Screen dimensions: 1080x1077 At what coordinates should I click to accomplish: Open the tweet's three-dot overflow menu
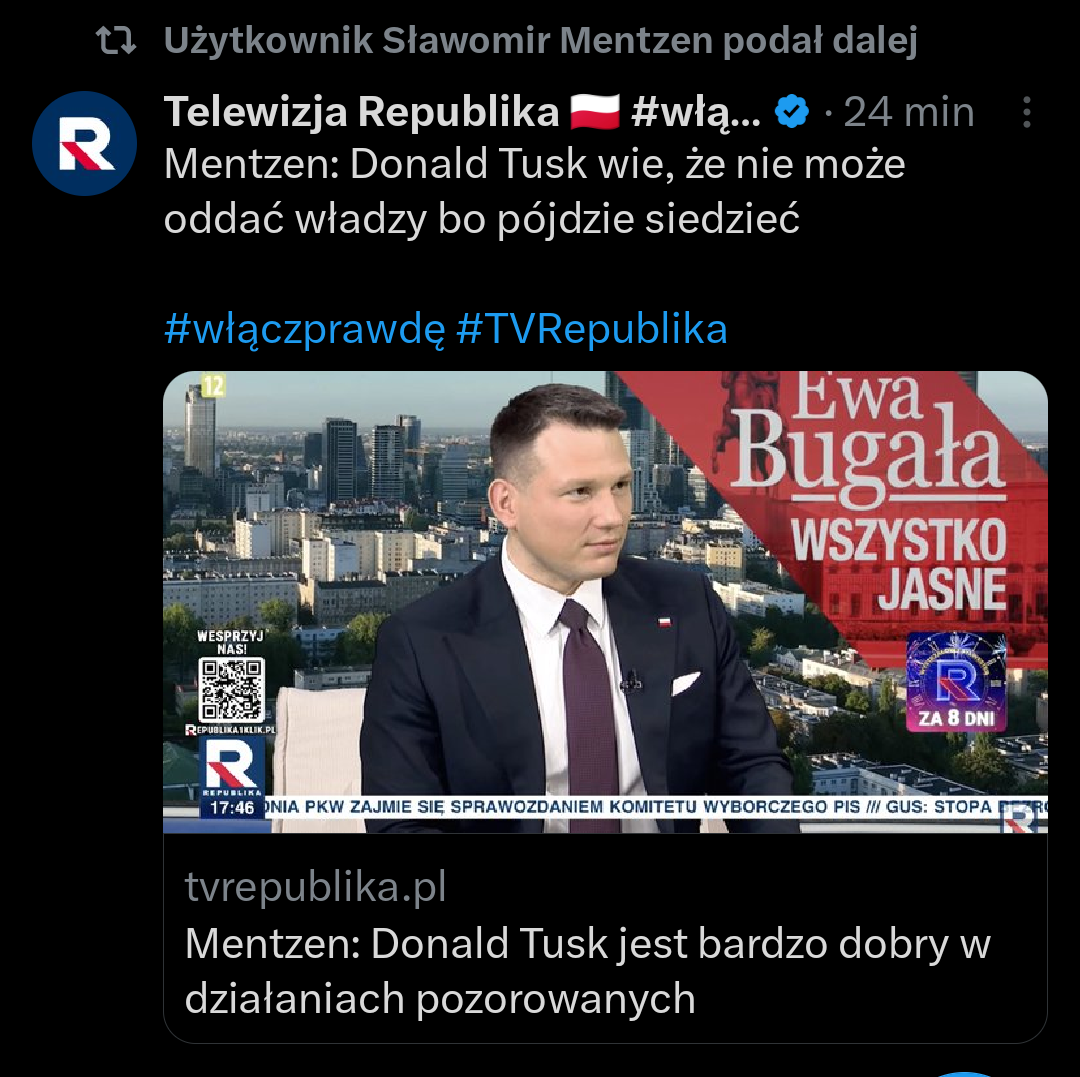1026,112
